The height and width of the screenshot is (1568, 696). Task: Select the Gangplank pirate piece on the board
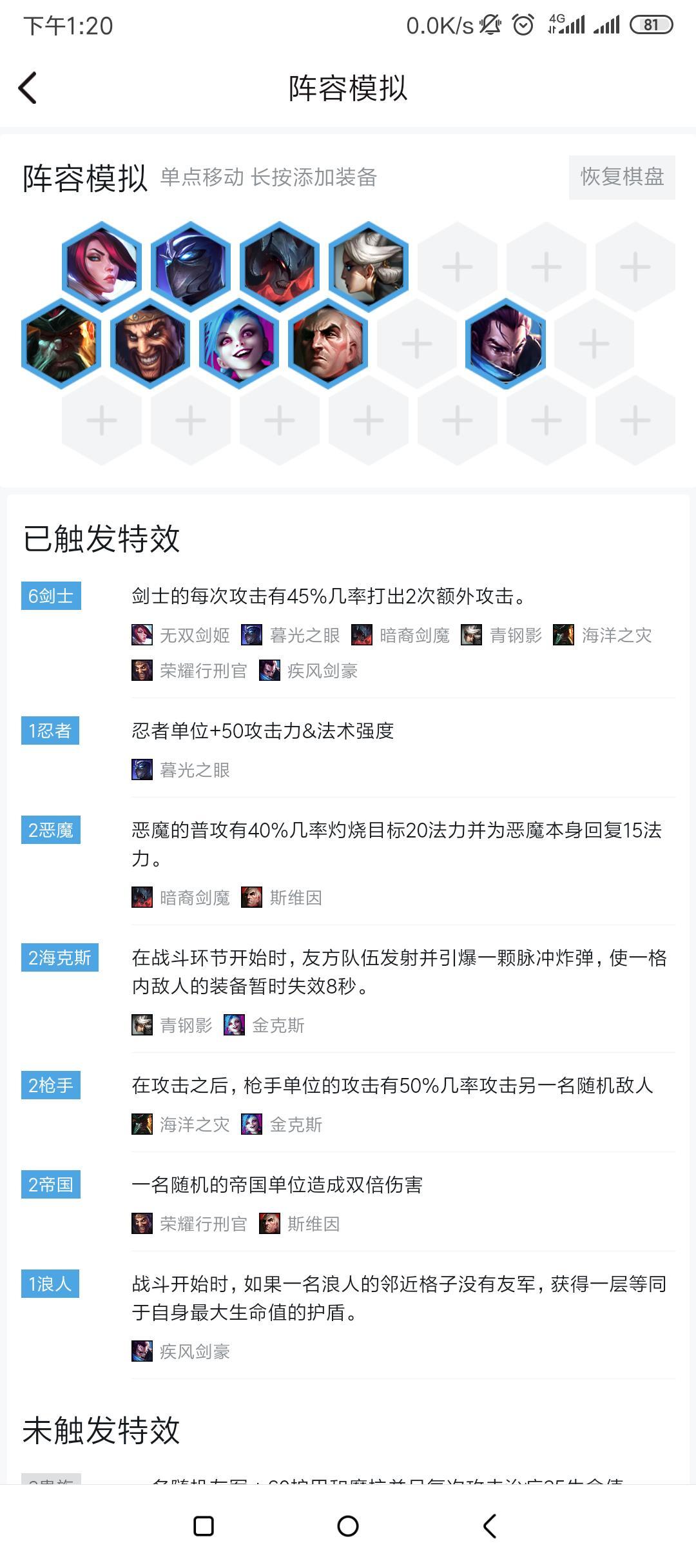pyautogui.click(x=61, y=344)
